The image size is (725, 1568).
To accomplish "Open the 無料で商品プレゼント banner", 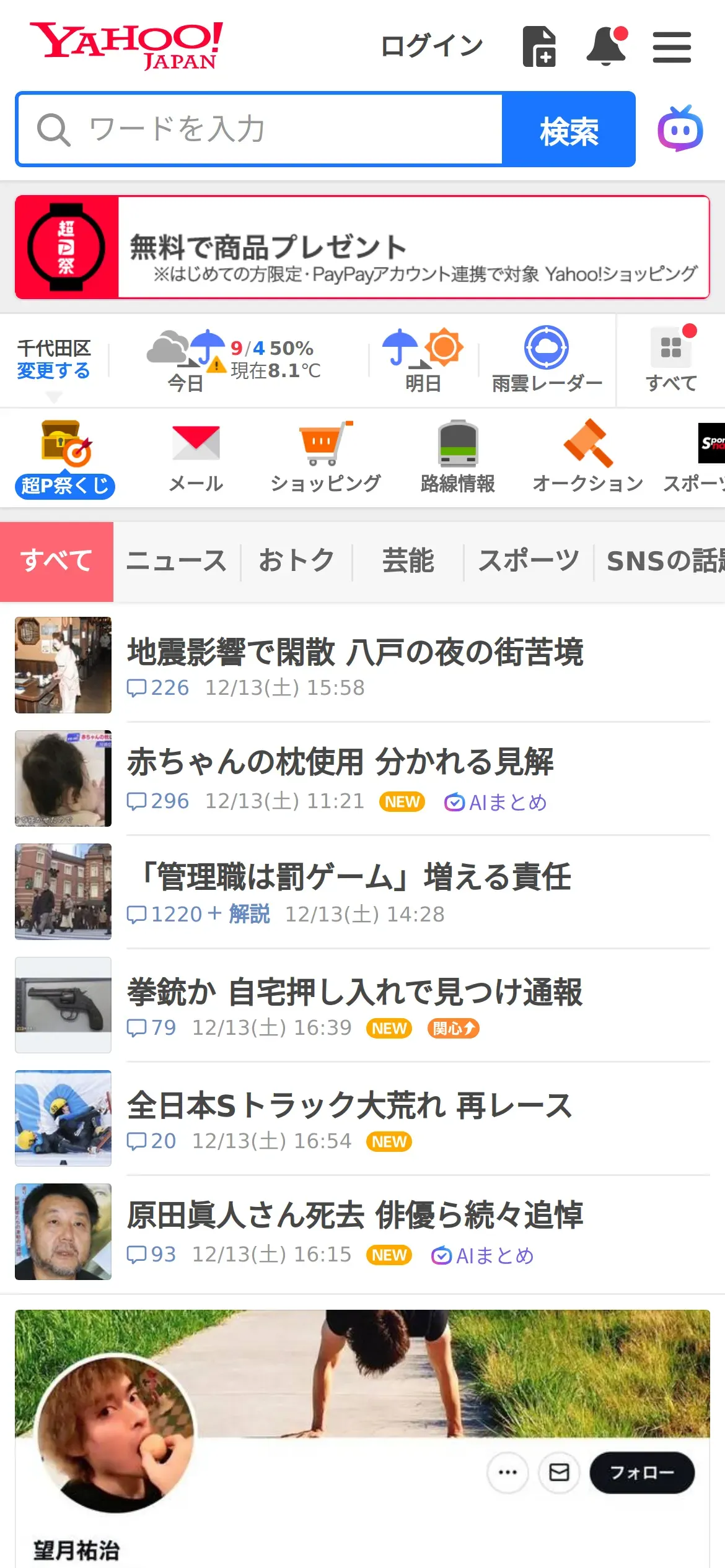I will 362,248.
